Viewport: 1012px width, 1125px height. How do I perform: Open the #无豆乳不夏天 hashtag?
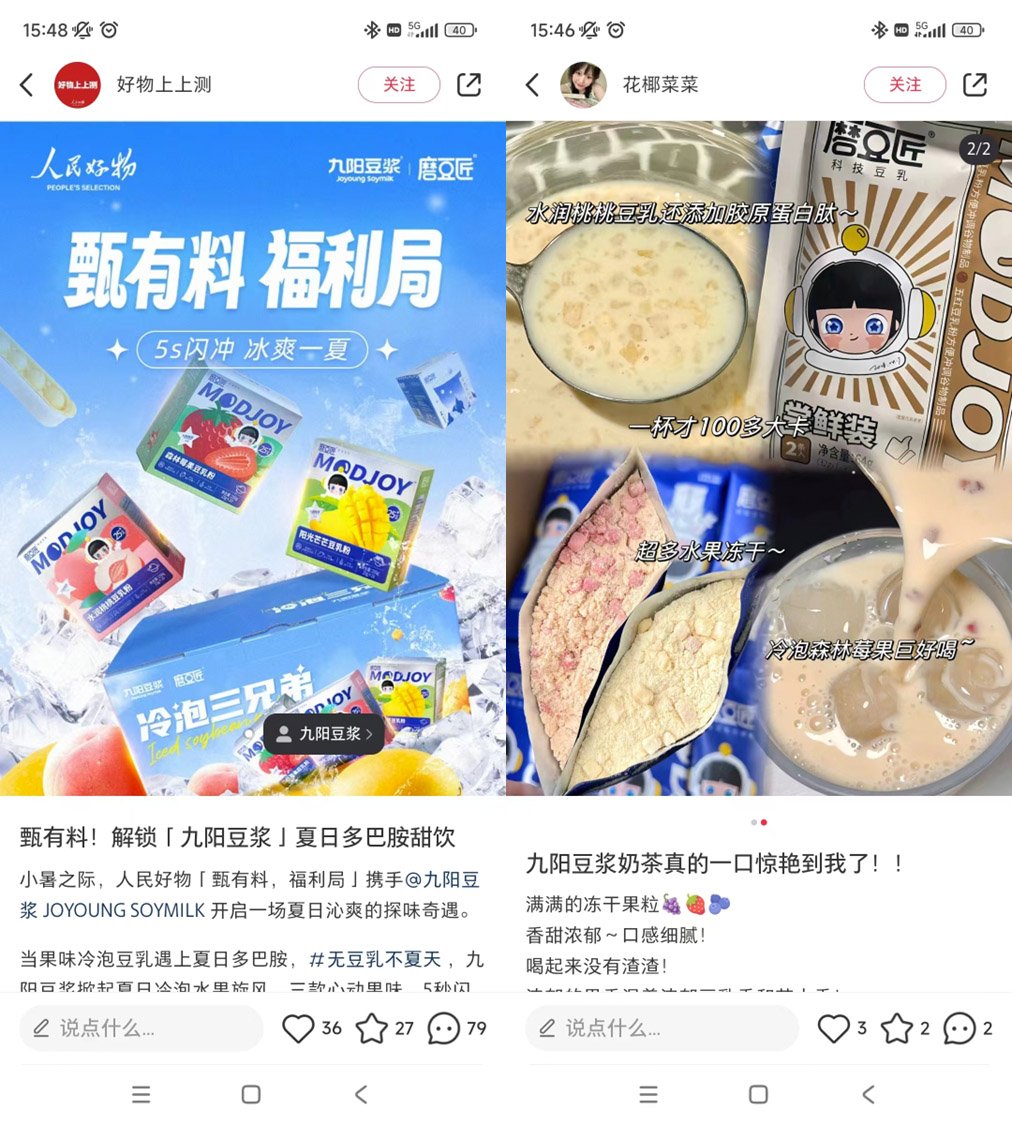(375, 959)
